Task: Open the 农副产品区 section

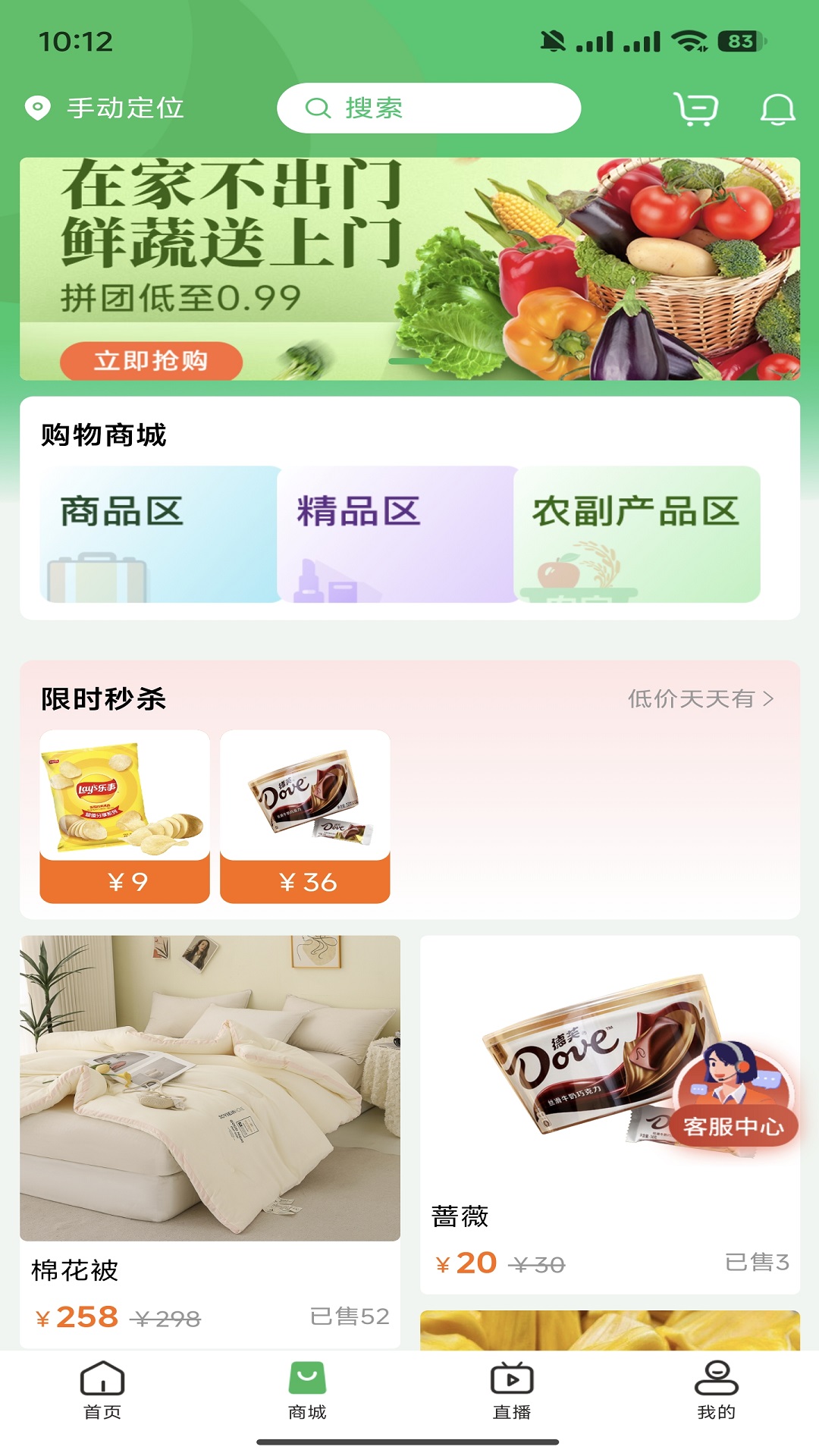Action: 637,535
